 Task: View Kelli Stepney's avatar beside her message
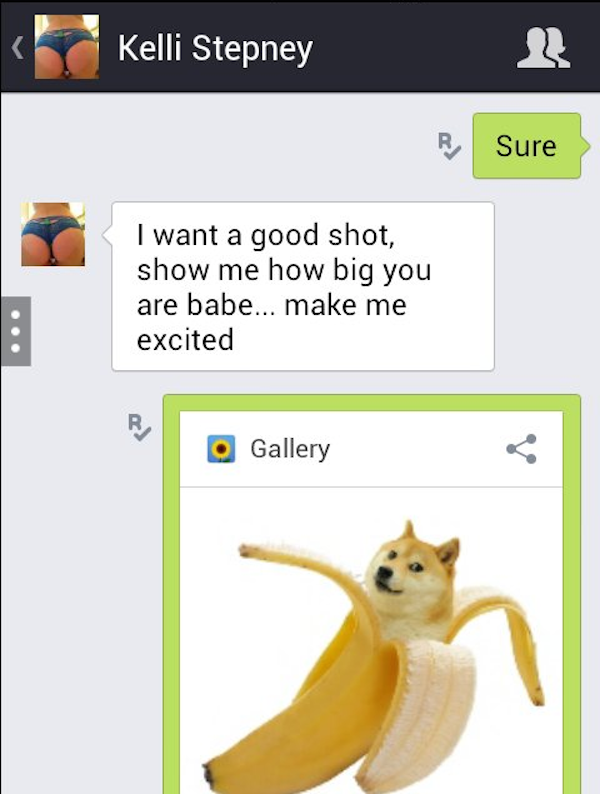click(x=53, y=234)
